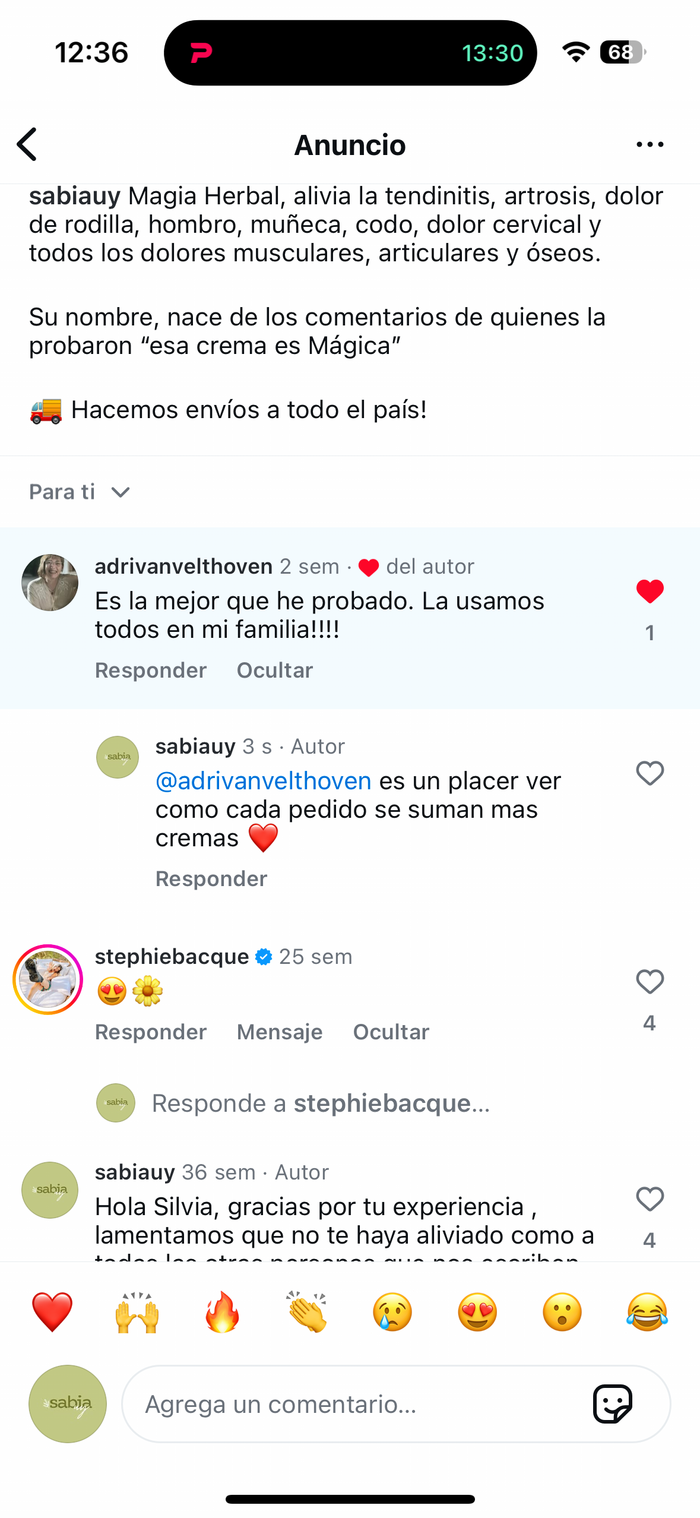Hide adrivanvelthoven's comment via Ocultar

[275, 670]
